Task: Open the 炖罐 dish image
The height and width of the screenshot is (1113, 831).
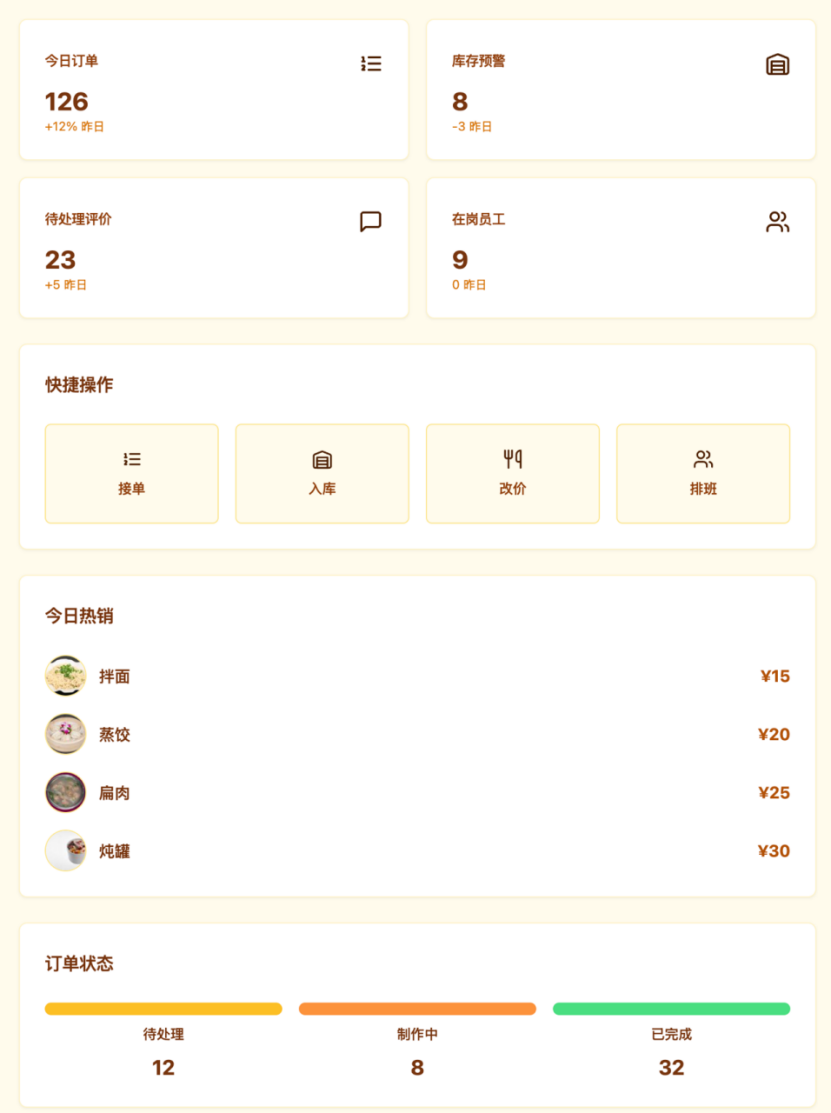Action: pyautogui.click(x=65, y=851)
